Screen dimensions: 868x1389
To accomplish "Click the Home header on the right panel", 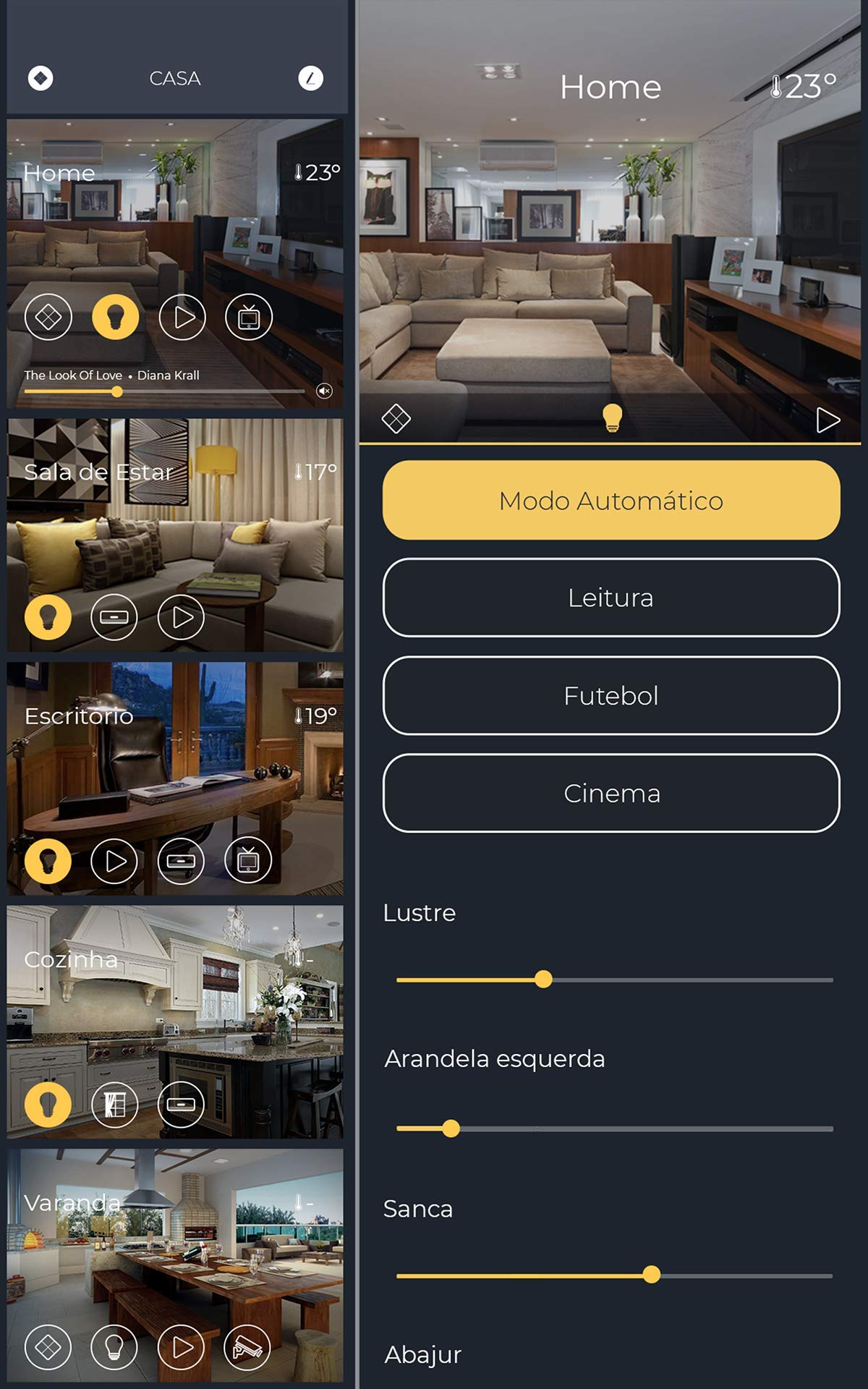I will [611, 86].
